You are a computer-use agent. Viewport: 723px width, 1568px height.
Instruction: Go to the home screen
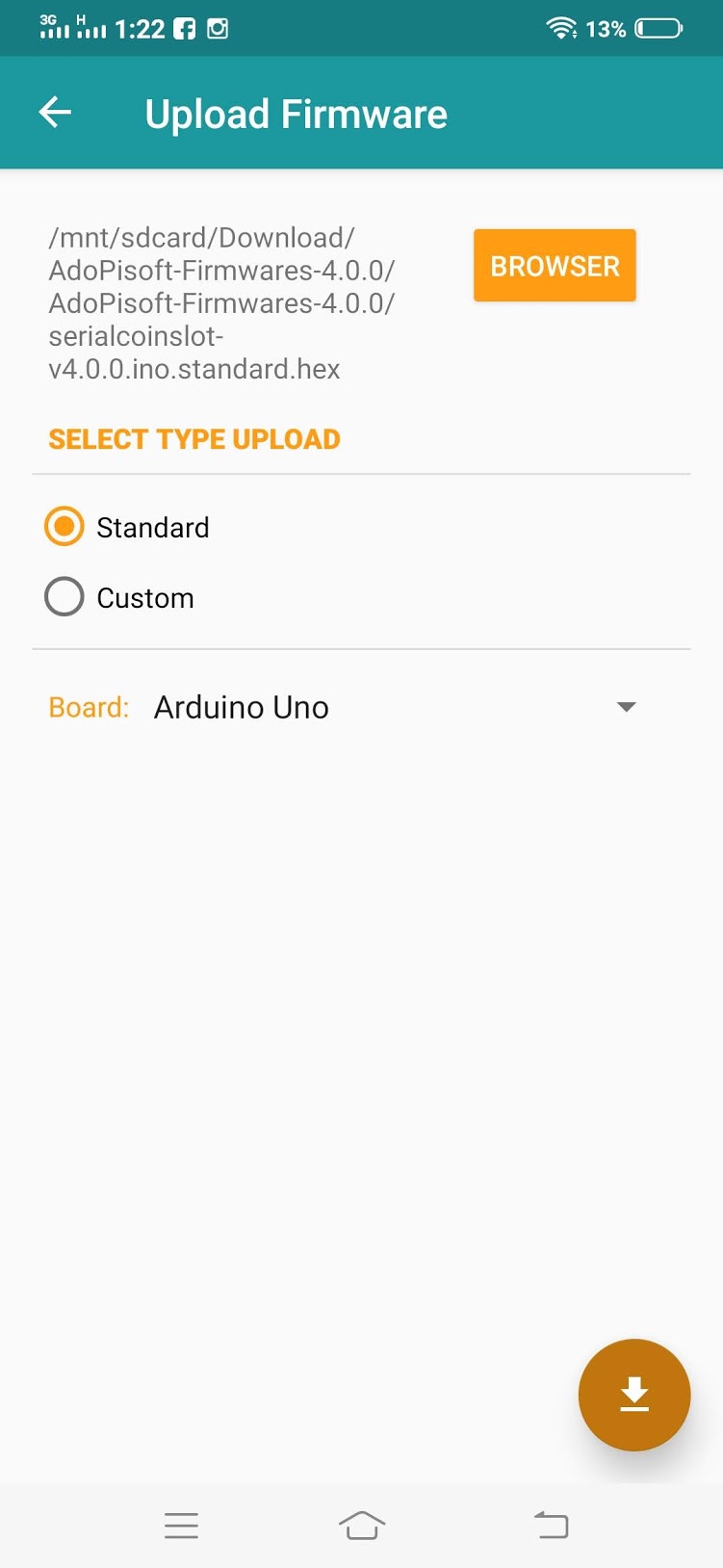pos(362,1526)
